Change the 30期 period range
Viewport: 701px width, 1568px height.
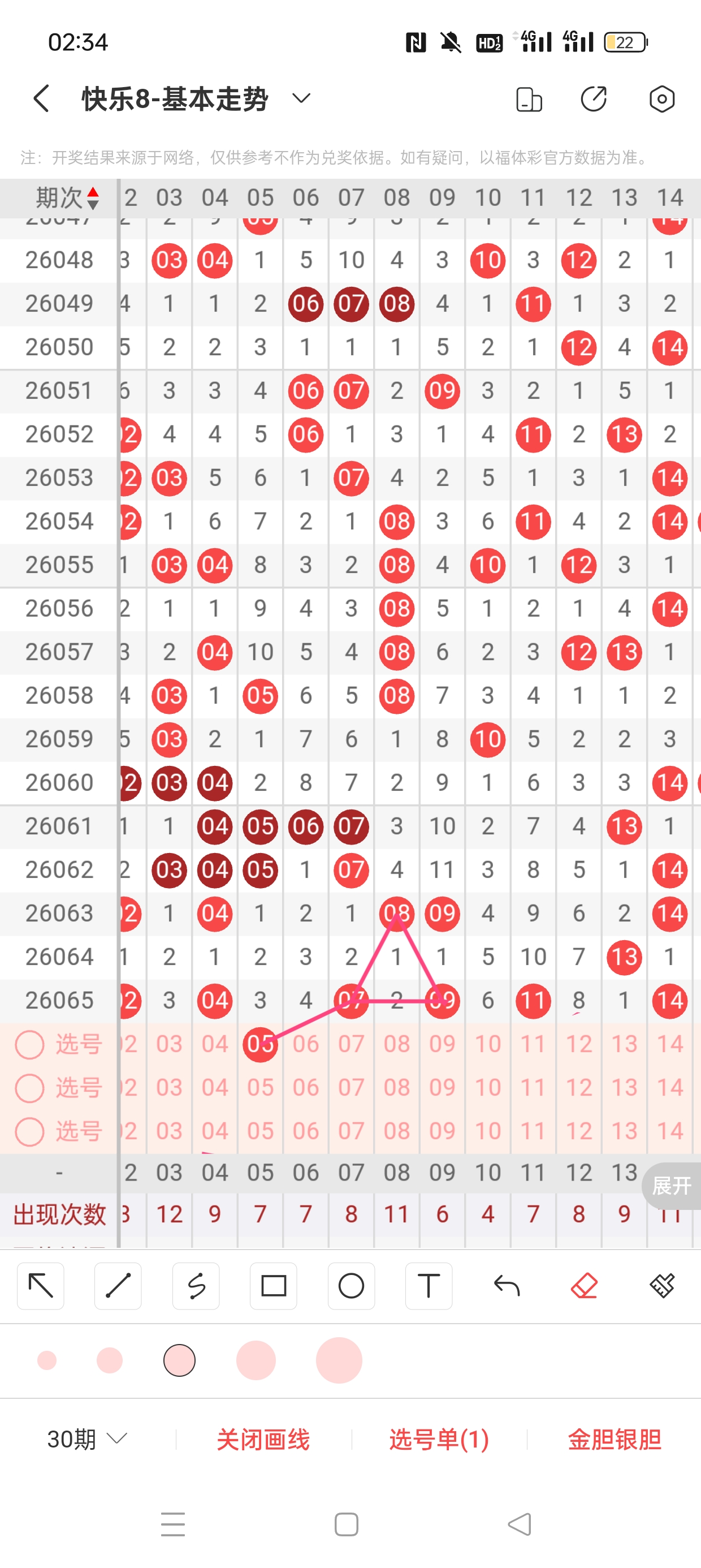coord(87,1439)
